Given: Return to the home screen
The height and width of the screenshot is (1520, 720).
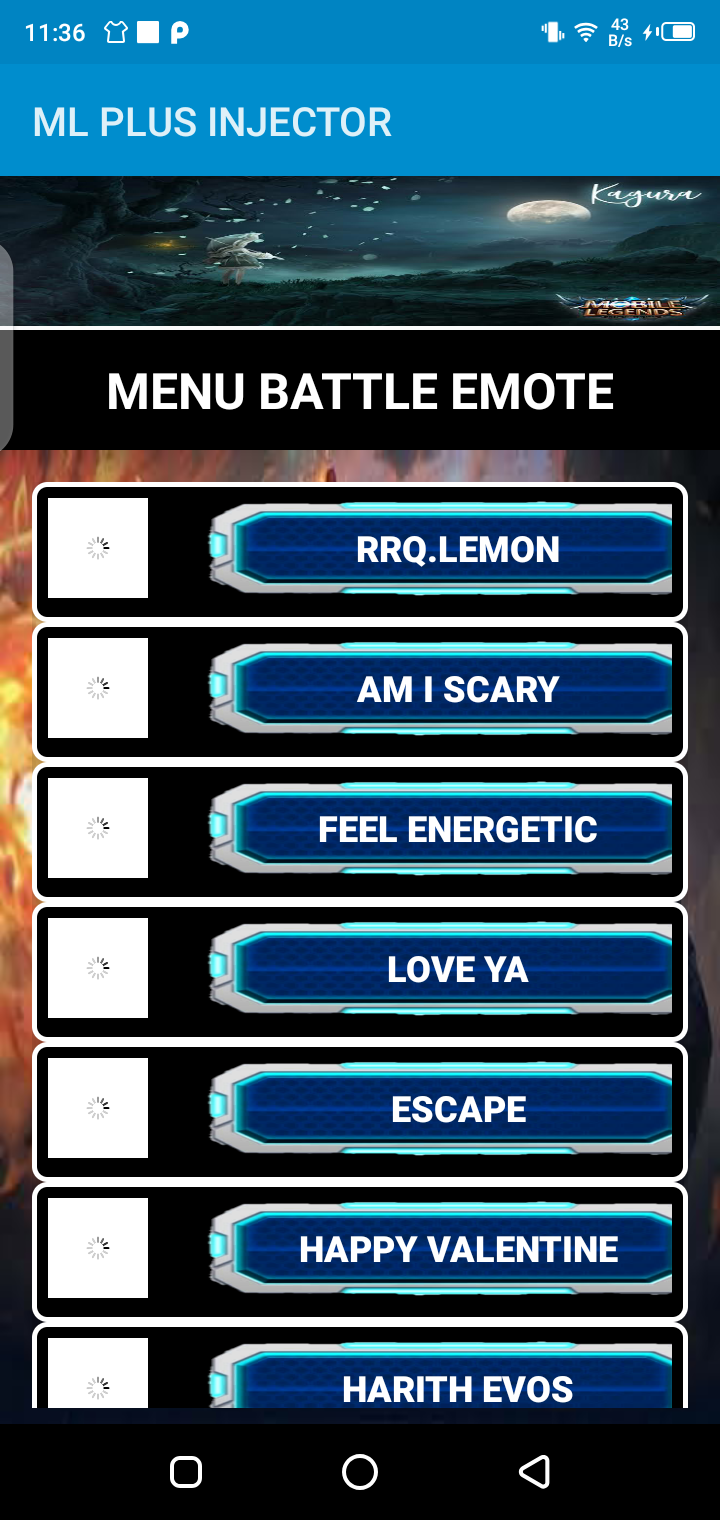Looking at the screenshot, I should coord(360,1472).
